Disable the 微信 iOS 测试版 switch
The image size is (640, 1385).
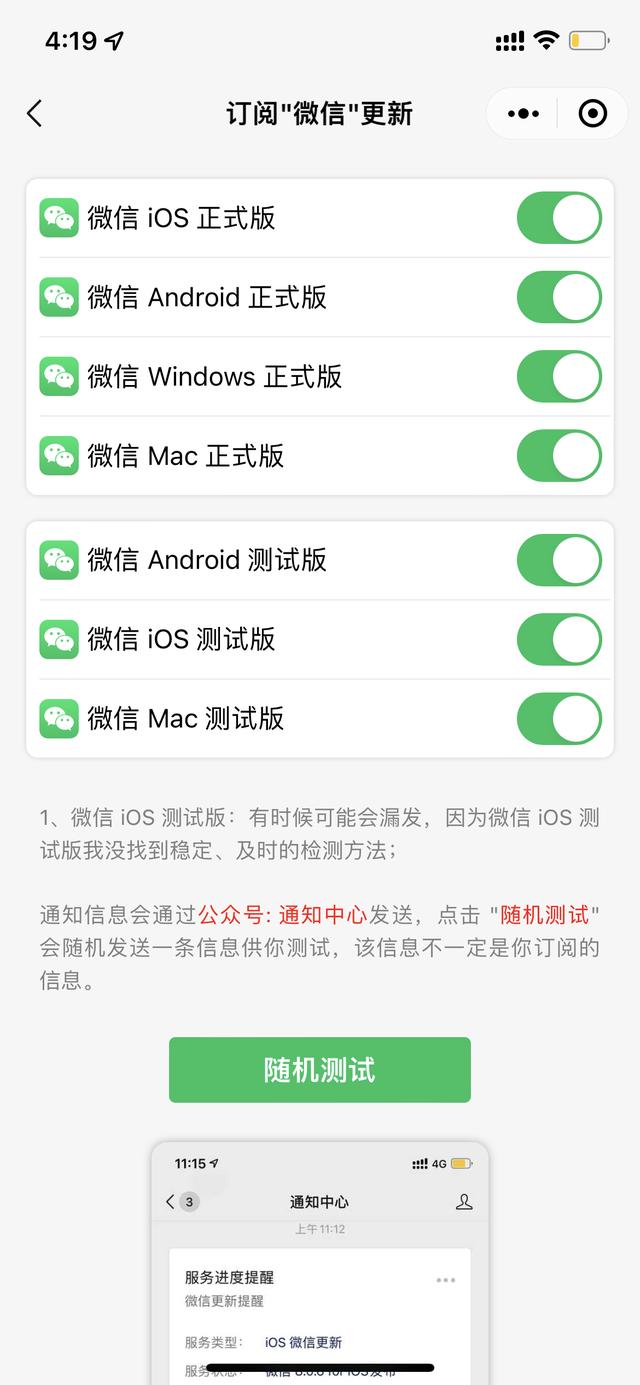tap(559, 639)
